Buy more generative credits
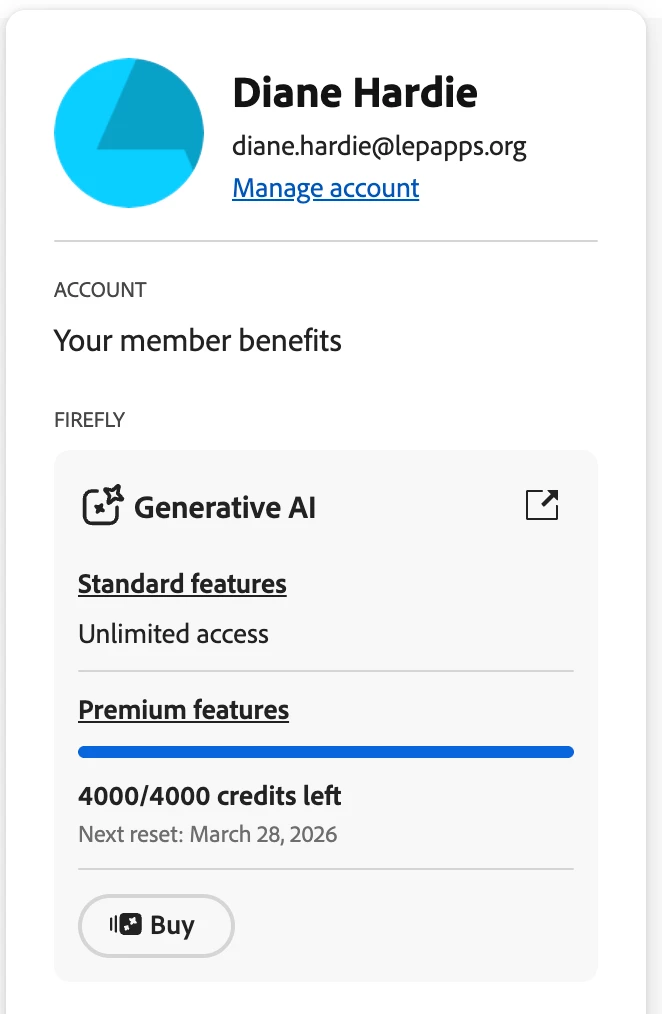 click(156, 925)
